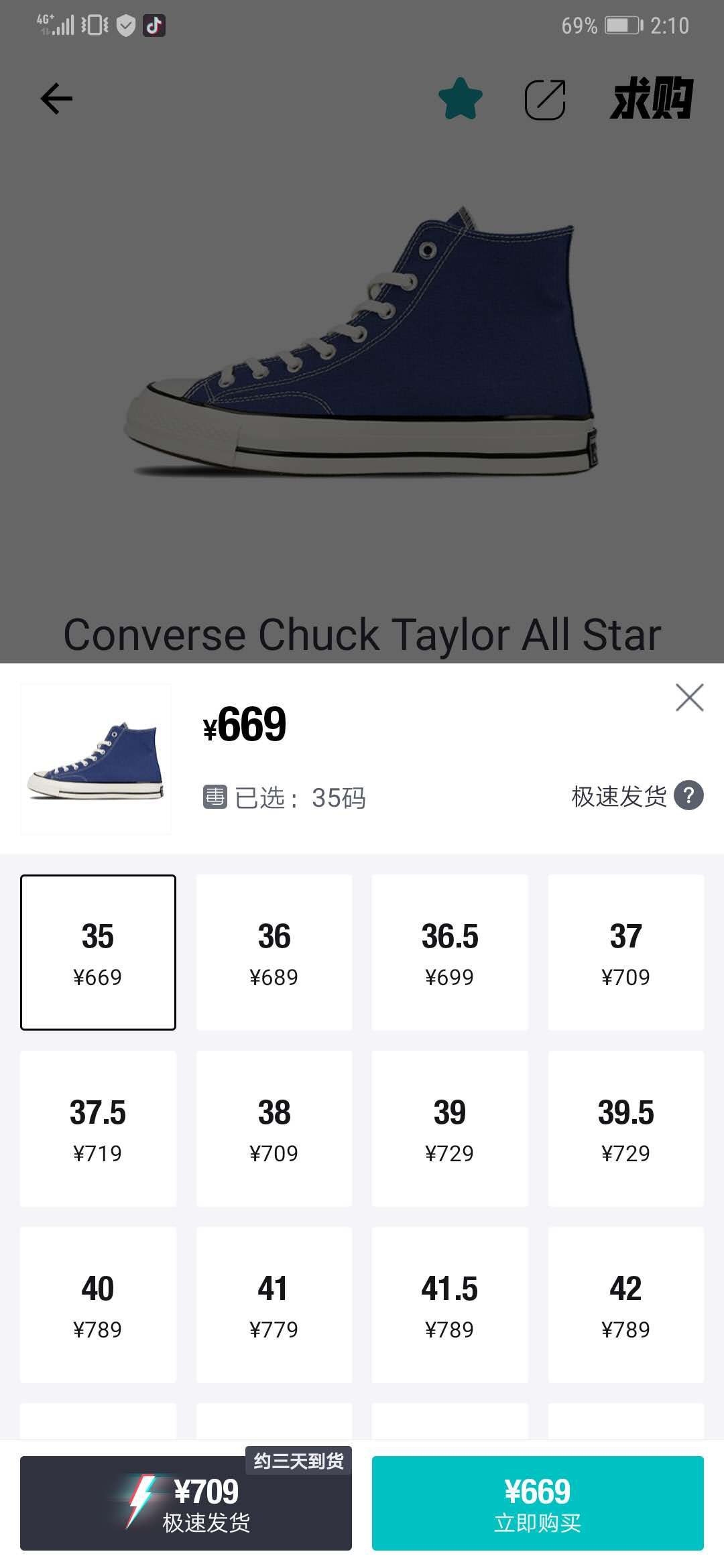Choose size 42 at ¥789

[x=626, y=1305]
